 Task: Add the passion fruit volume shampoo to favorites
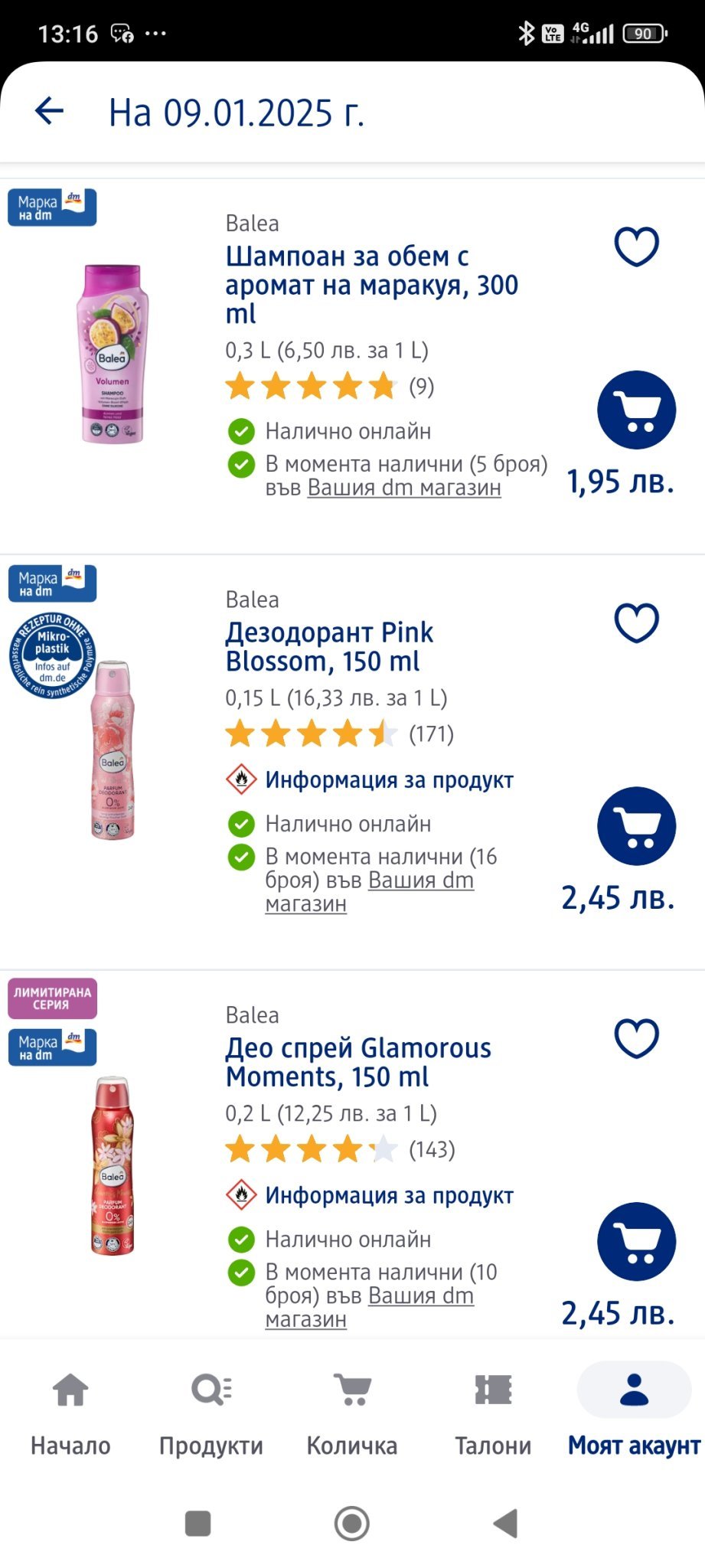636,247
